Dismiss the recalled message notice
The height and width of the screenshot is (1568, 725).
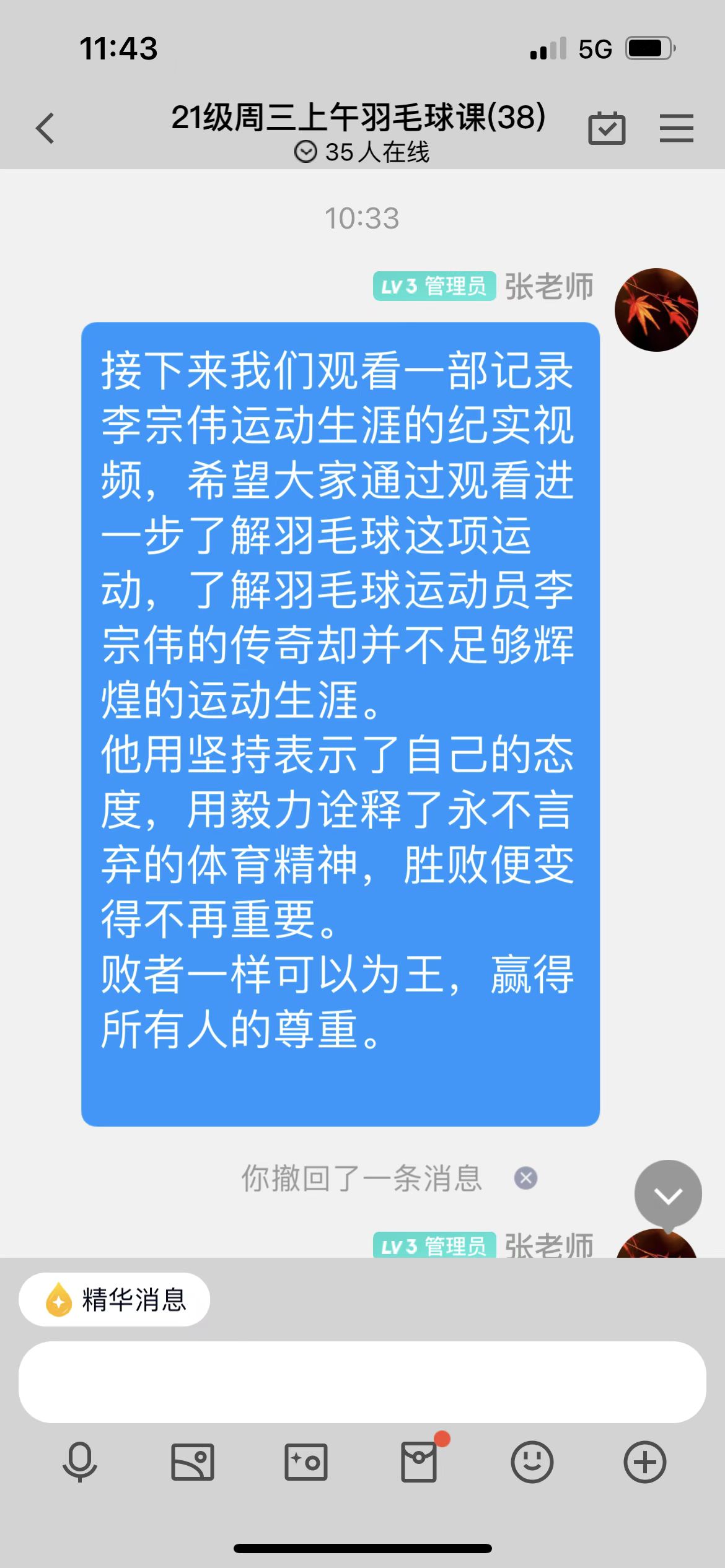pyautogui.click(x=525, y=1178)
